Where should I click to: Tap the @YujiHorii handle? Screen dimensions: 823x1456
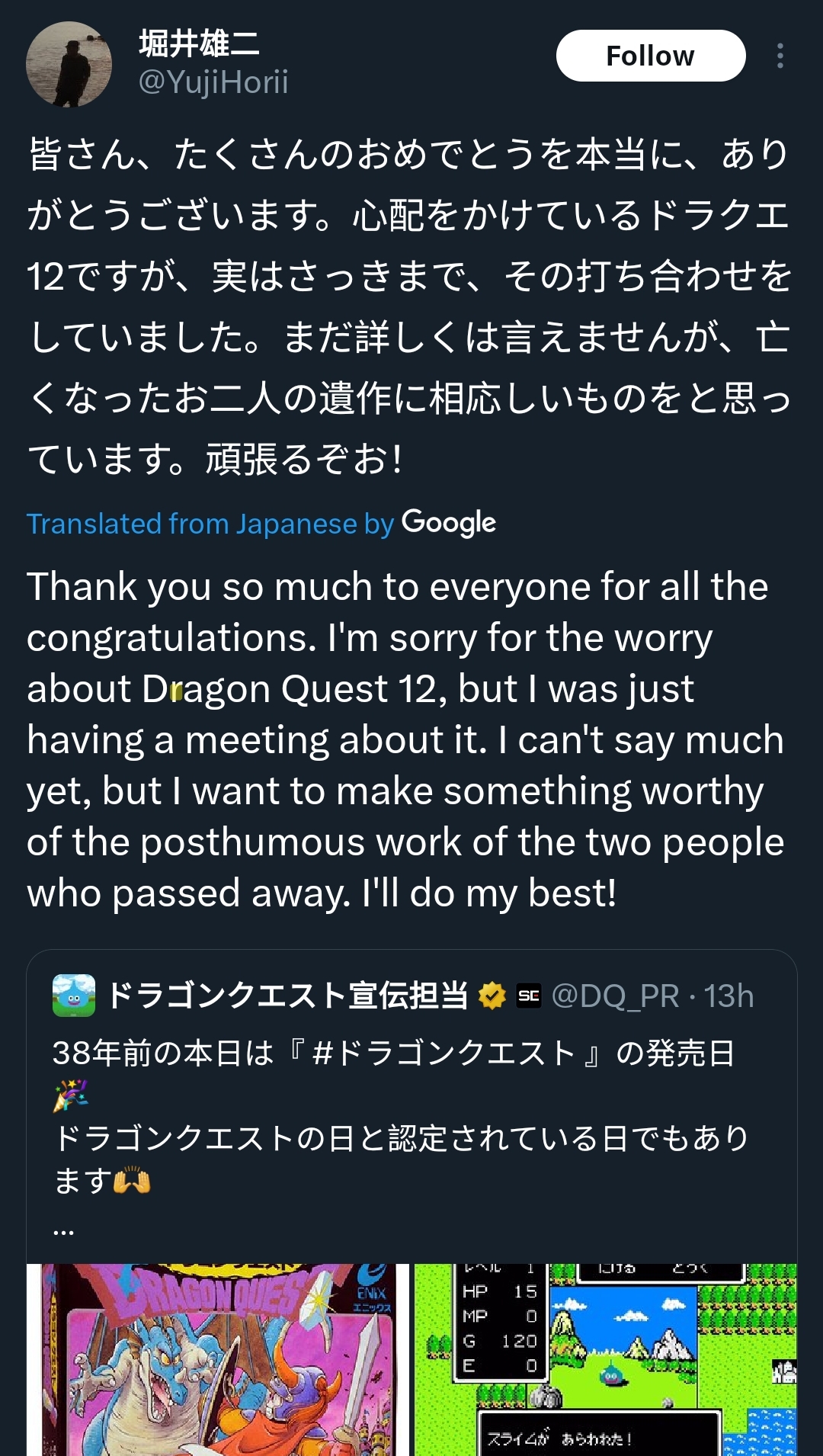coord(213,82)
